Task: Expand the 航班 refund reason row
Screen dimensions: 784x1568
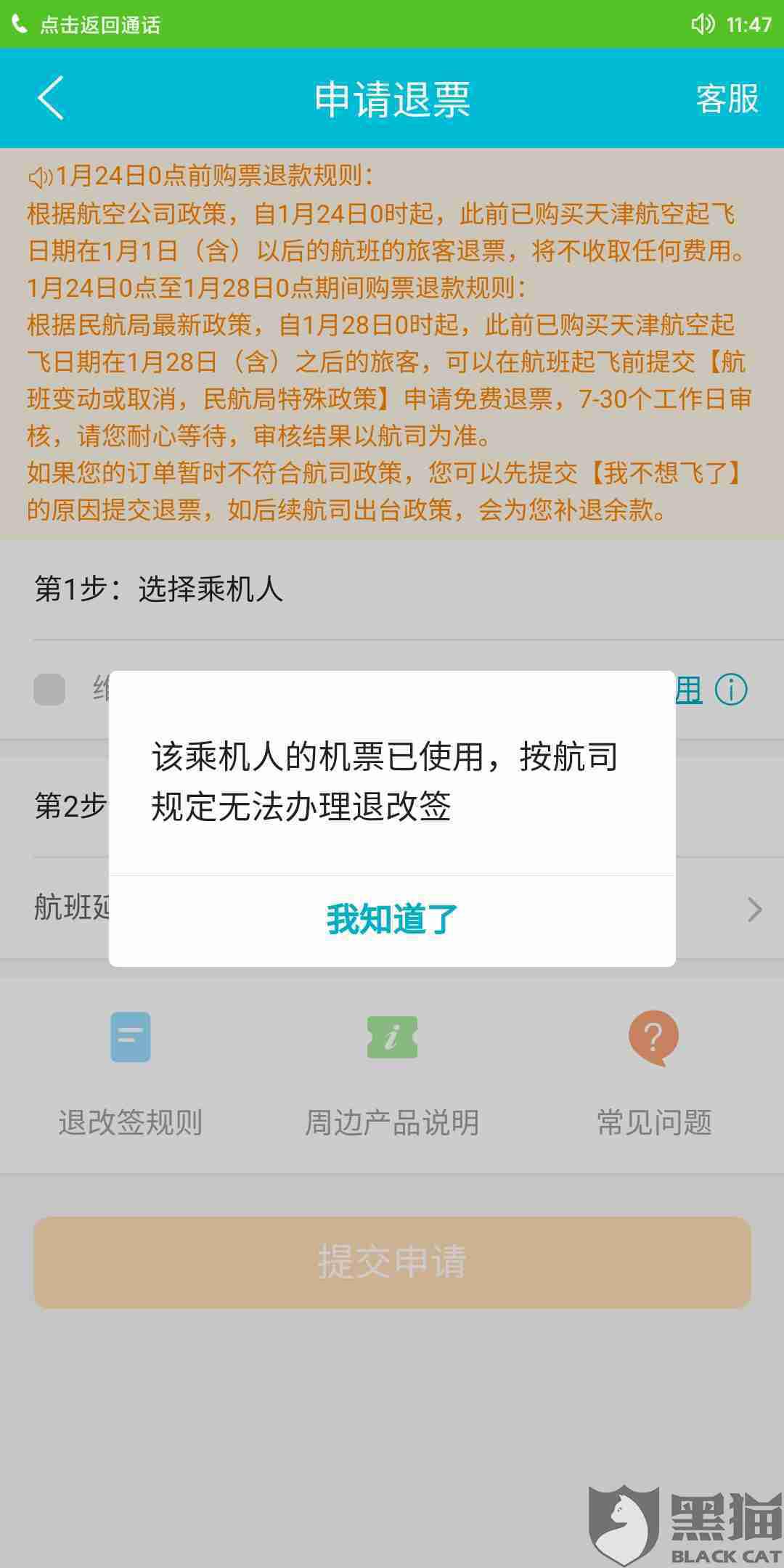Action: 392,908
